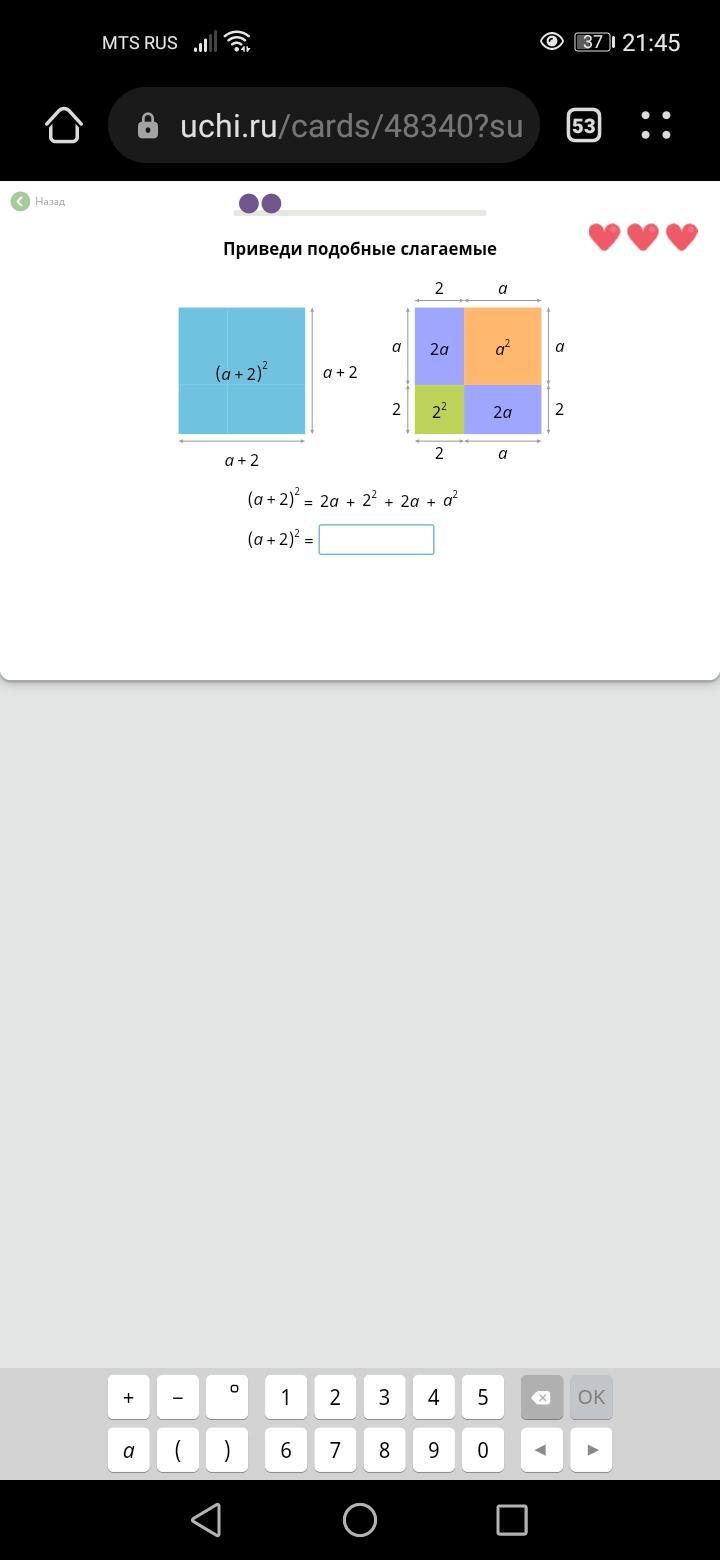Enter the plus sign key
Screen dimensions: 720x1560
click(x=128, y=1397)
